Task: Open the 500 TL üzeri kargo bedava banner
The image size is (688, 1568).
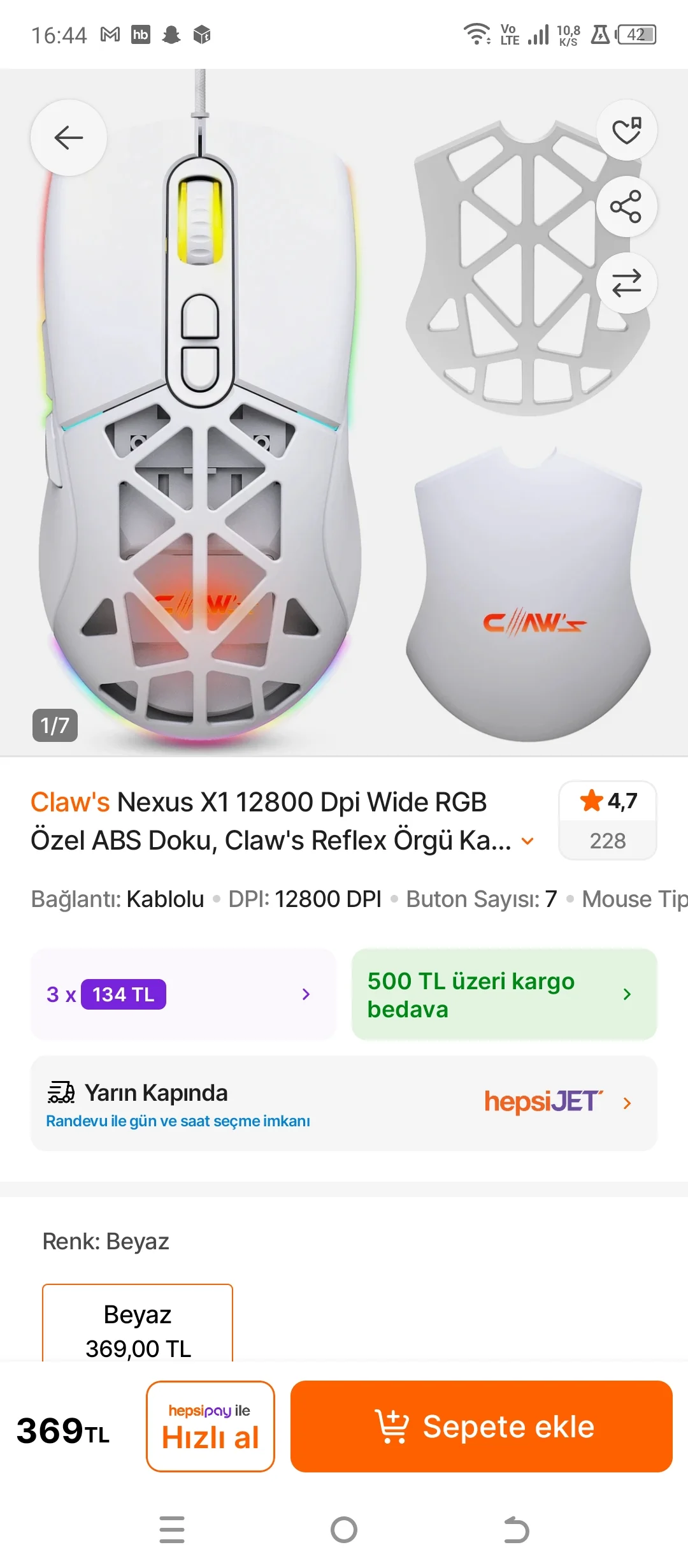Action: [504, 994]
